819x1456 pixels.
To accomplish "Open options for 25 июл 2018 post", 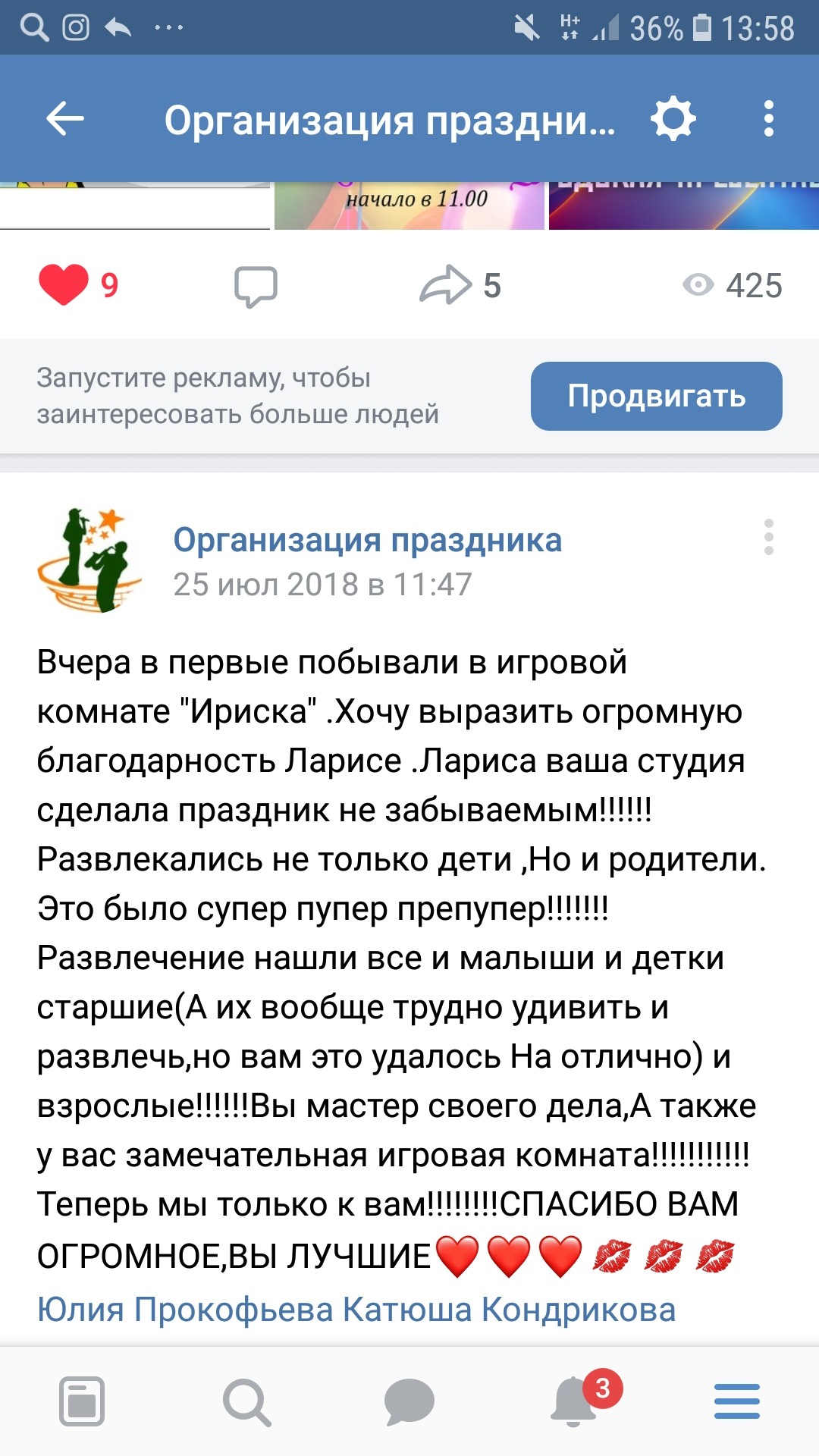I will click(x=769, y=537).
